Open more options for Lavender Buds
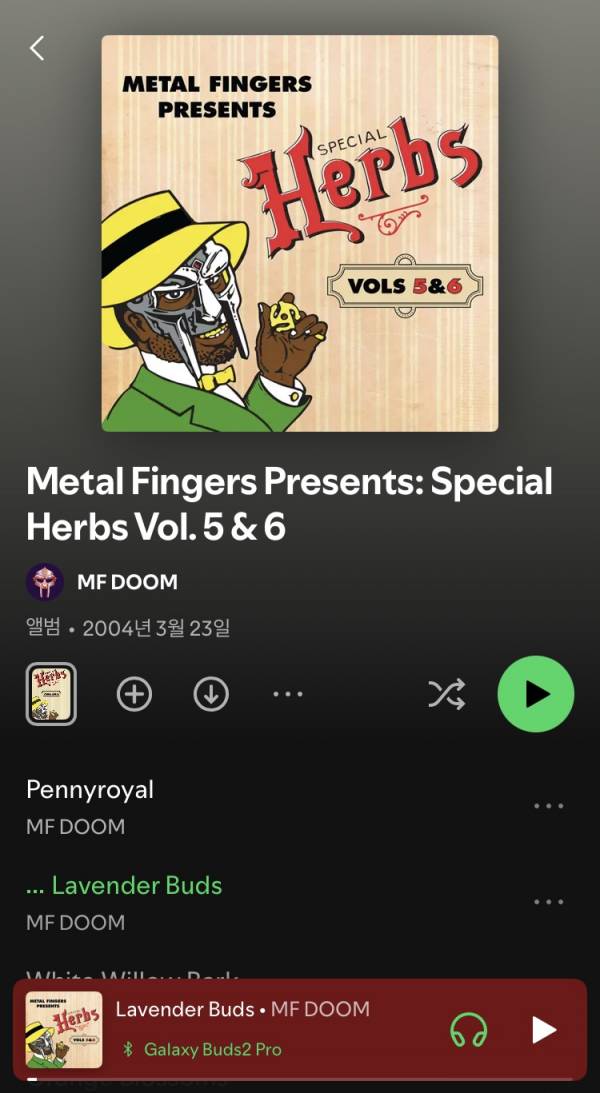Image resolution: width=600 pixels, height=1093 pixels. tap(548, 902)
